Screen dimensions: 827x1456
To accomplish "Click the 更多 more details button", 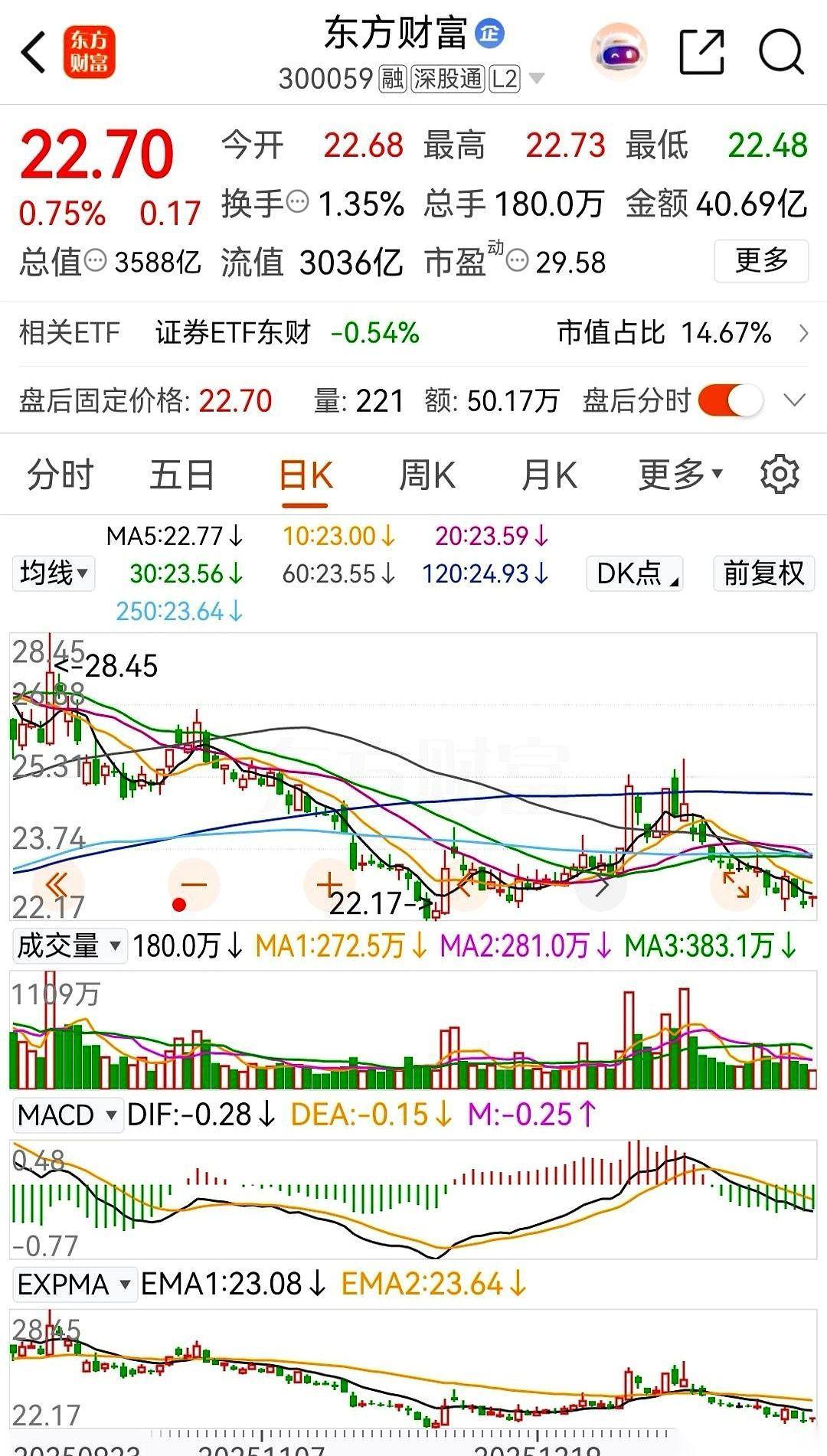I will pos(760,261).
